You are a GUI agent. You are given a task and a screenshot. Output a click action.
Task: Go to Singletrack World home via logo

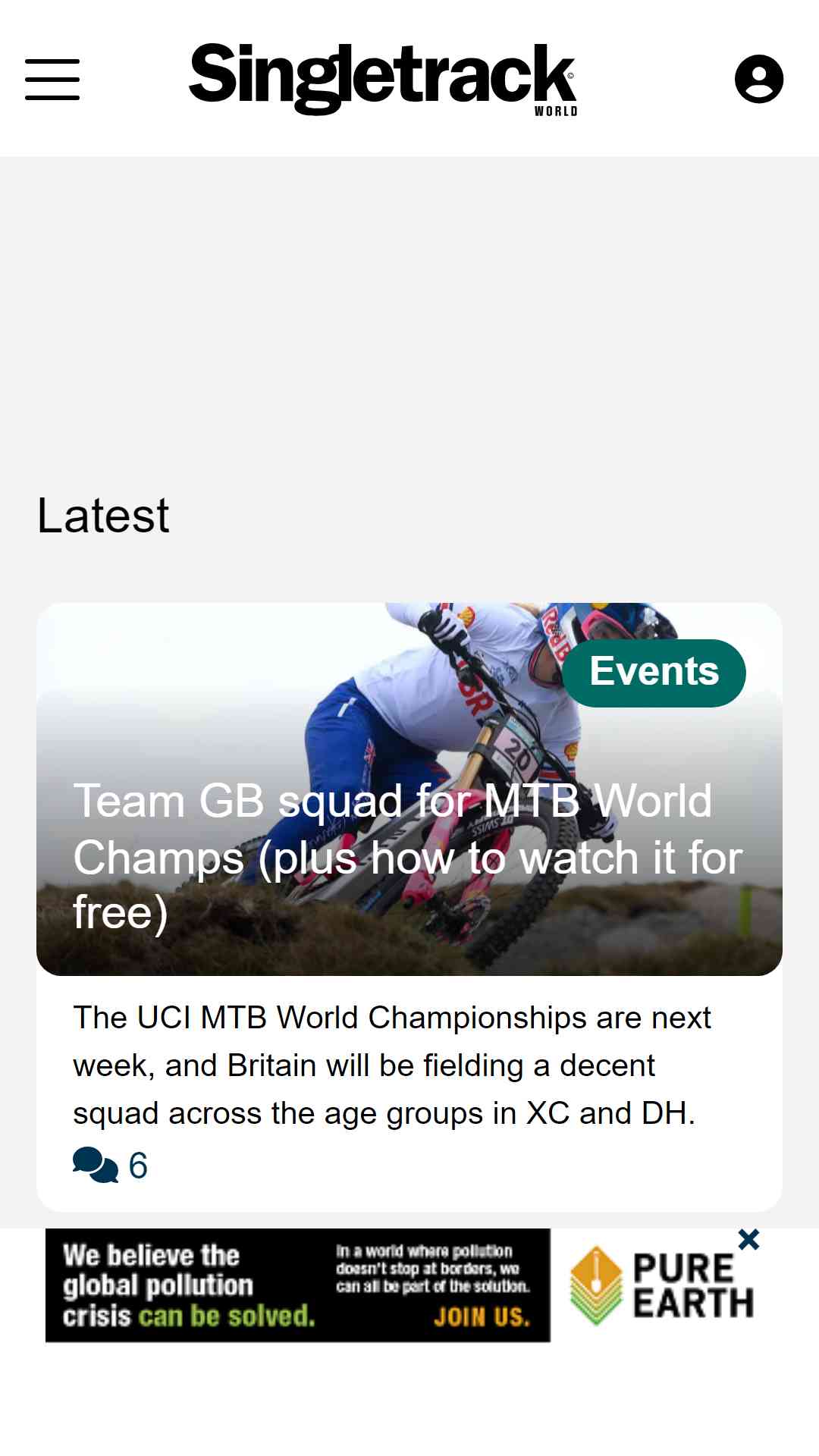tap(383, 79)
